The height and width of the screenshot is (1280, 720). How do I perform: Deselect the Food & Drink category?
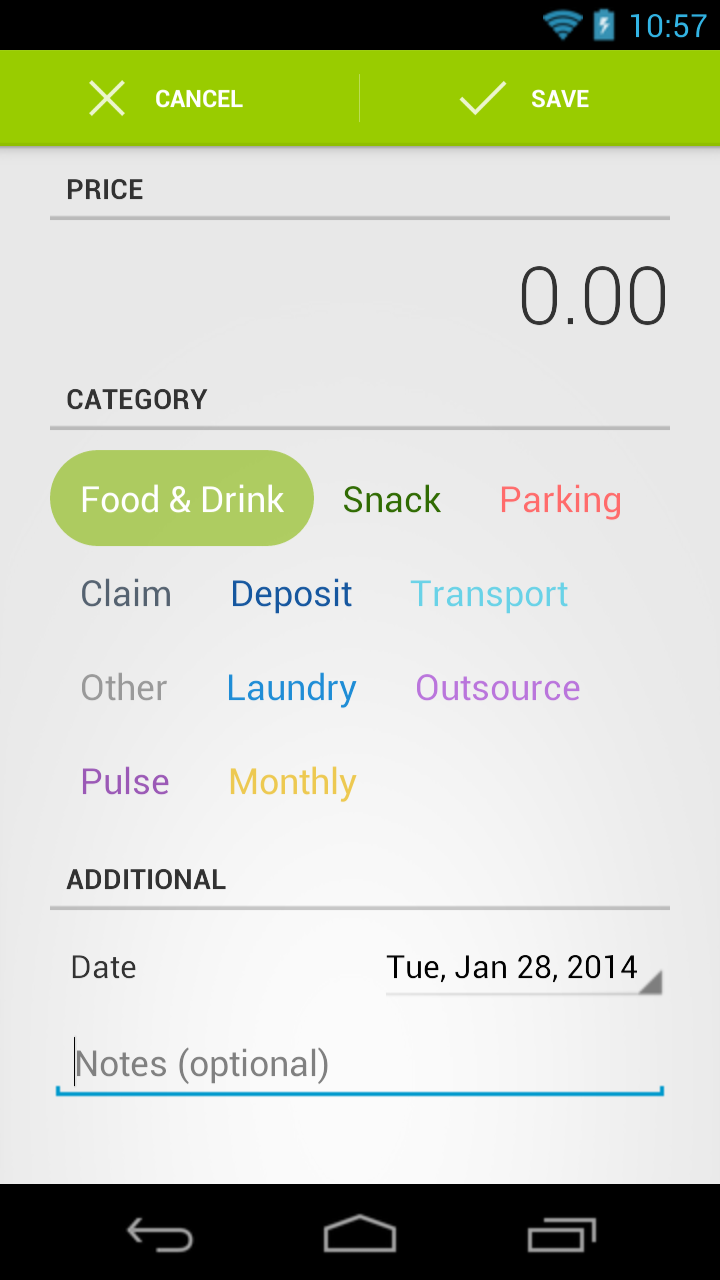click(x=181, y=498)
